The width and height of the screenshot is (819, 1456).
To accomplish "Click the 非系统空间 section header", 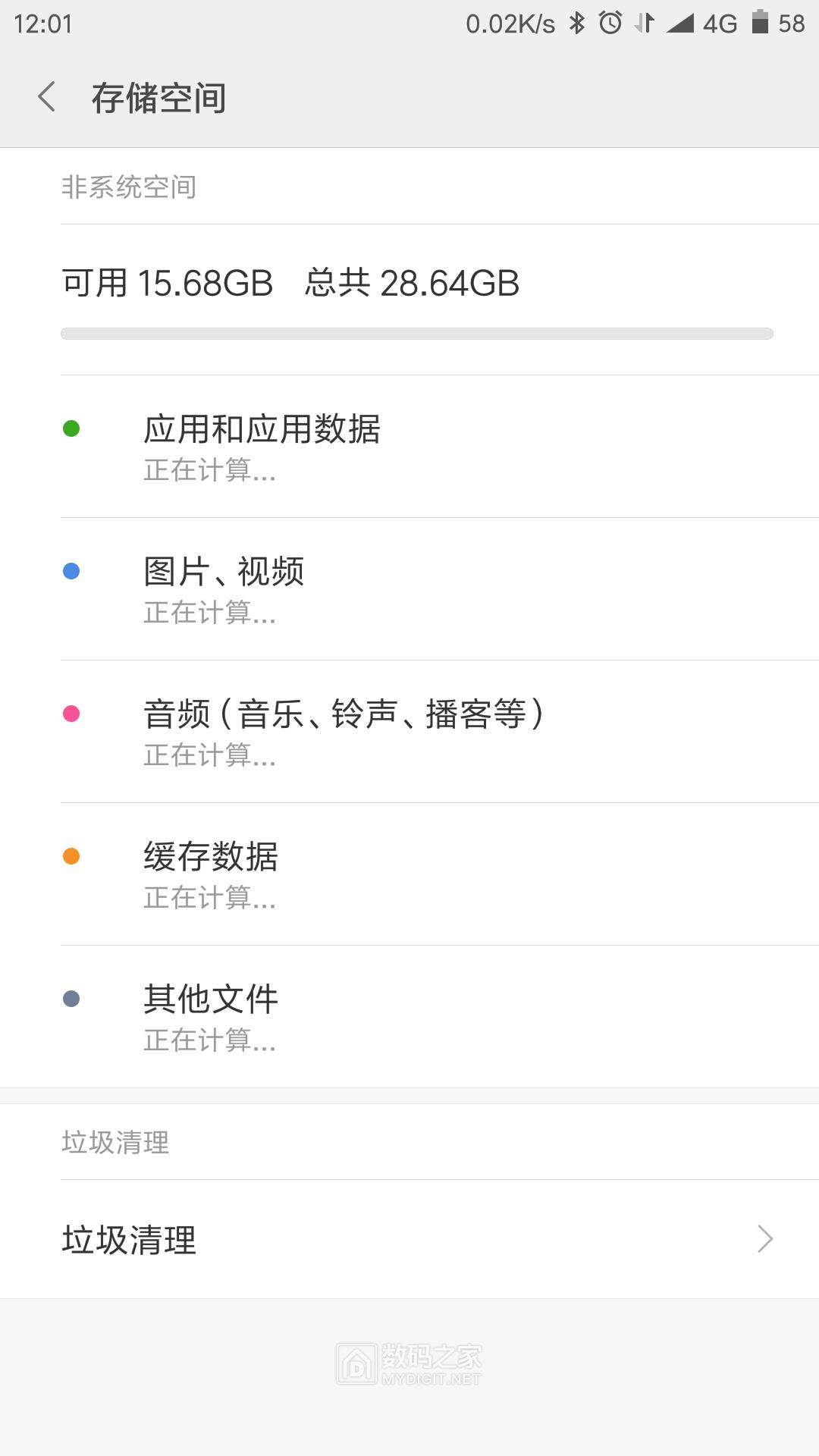I will 128,187.
